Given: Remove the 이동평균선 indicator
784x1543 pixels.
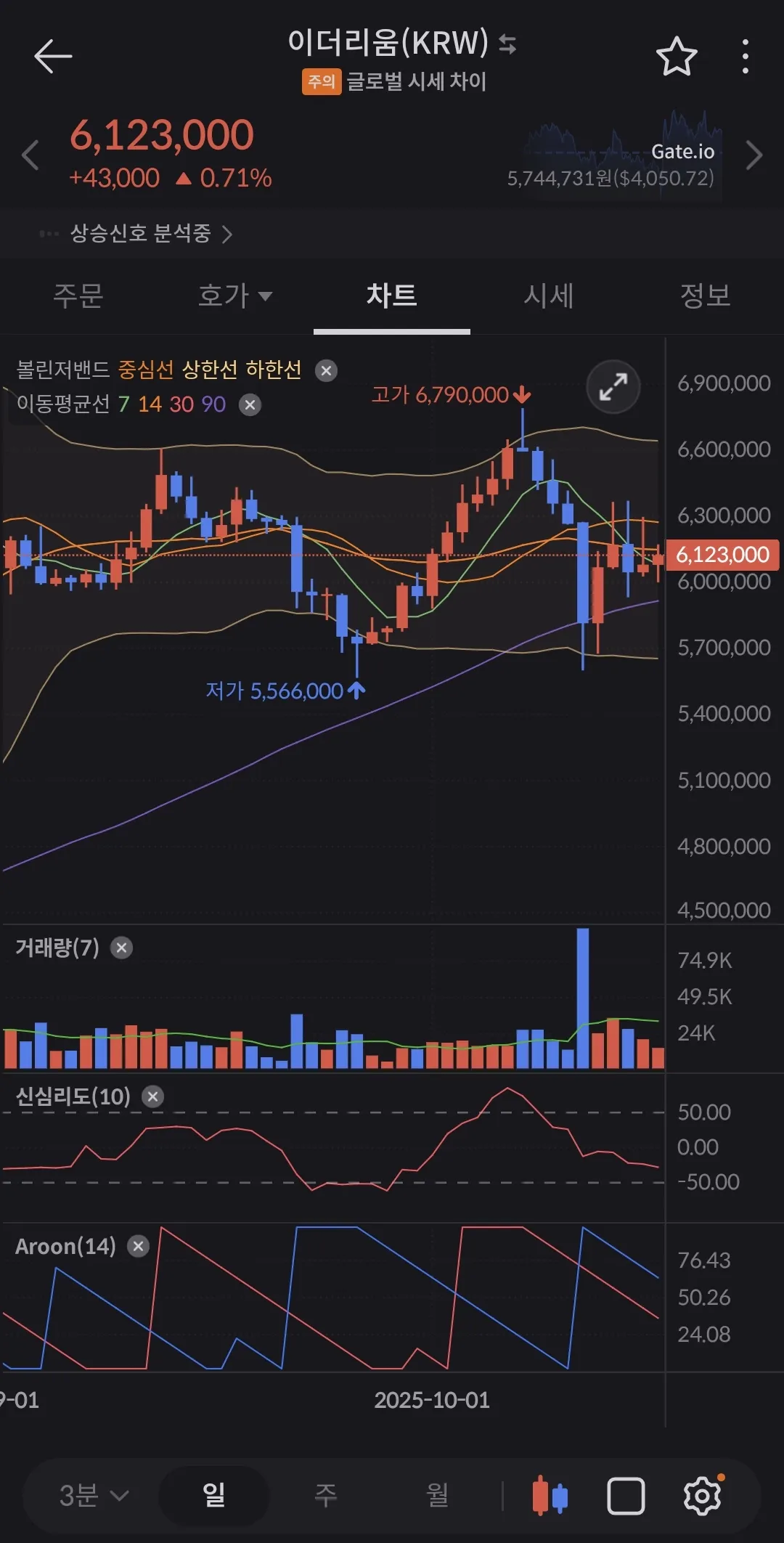Looking at the screenshot, I should [249, 405].
